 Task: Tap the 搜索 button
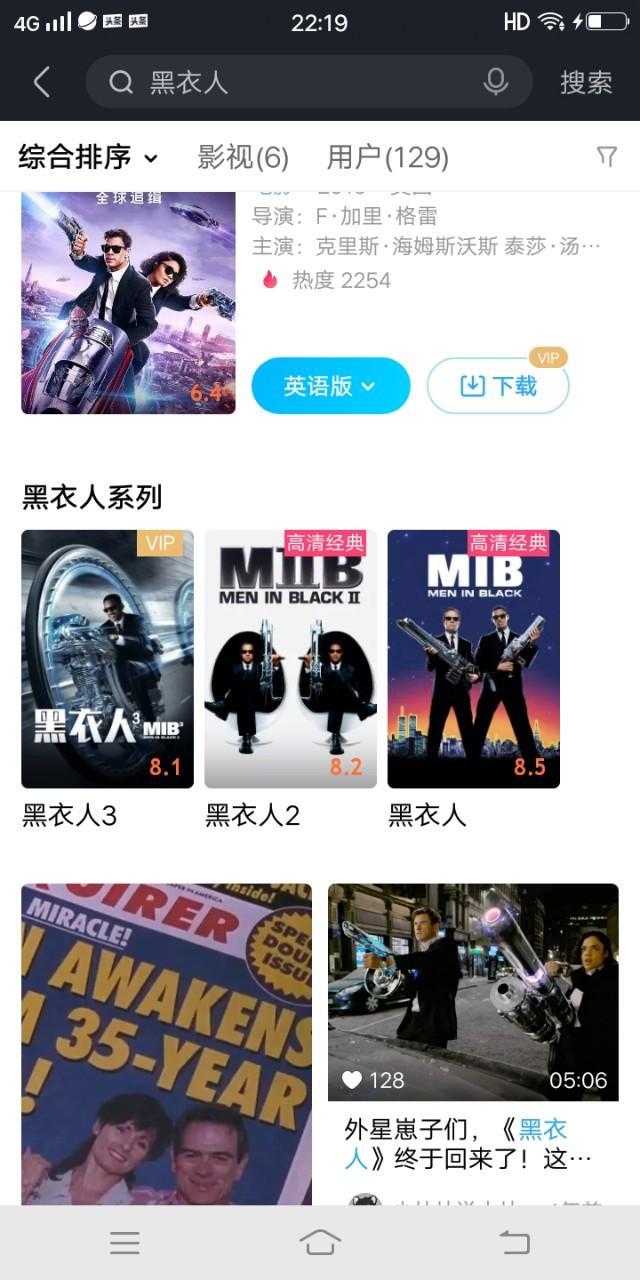586,82
